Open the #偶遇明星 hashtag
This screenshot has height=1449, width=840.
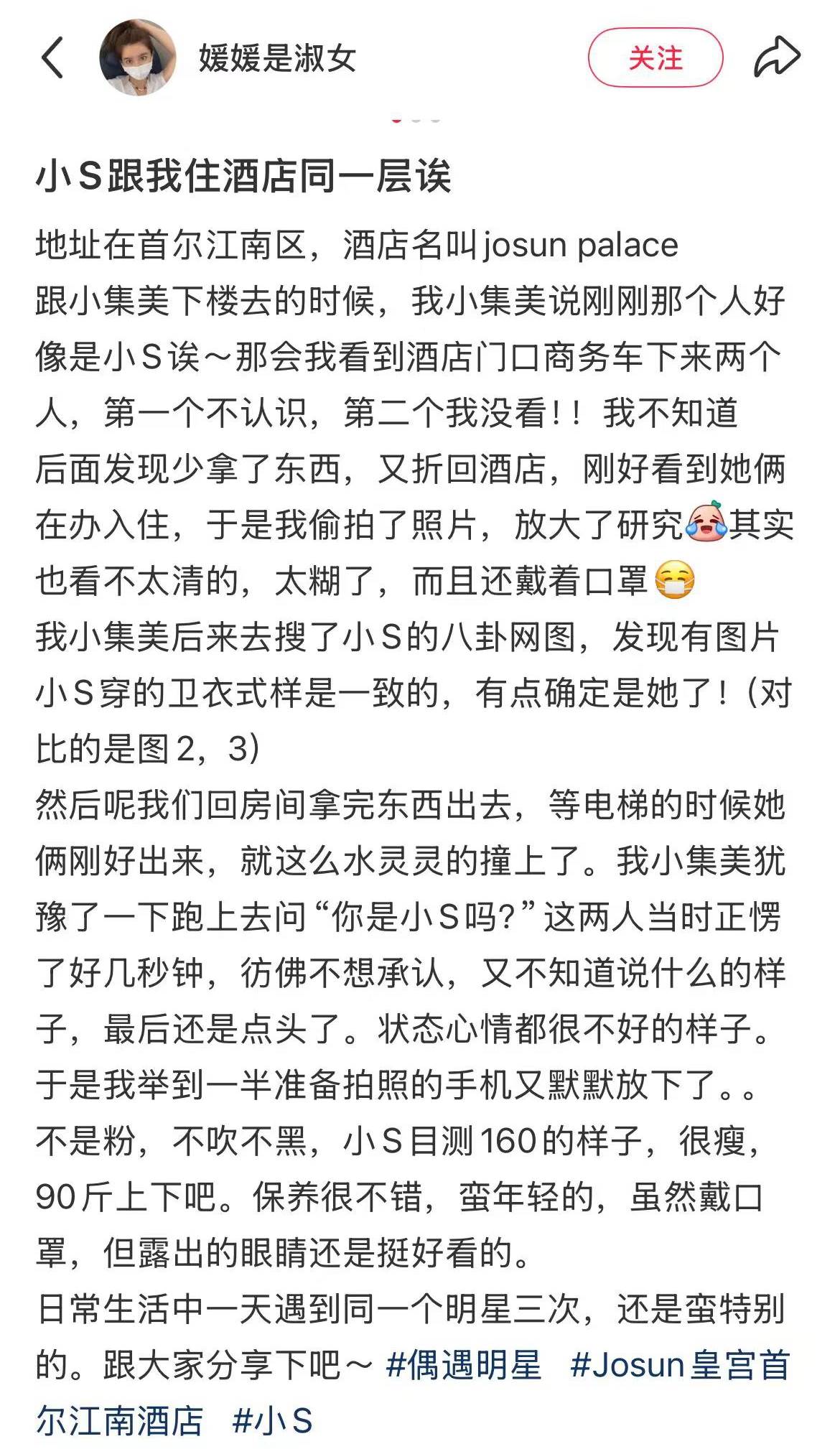point(463,1365)
